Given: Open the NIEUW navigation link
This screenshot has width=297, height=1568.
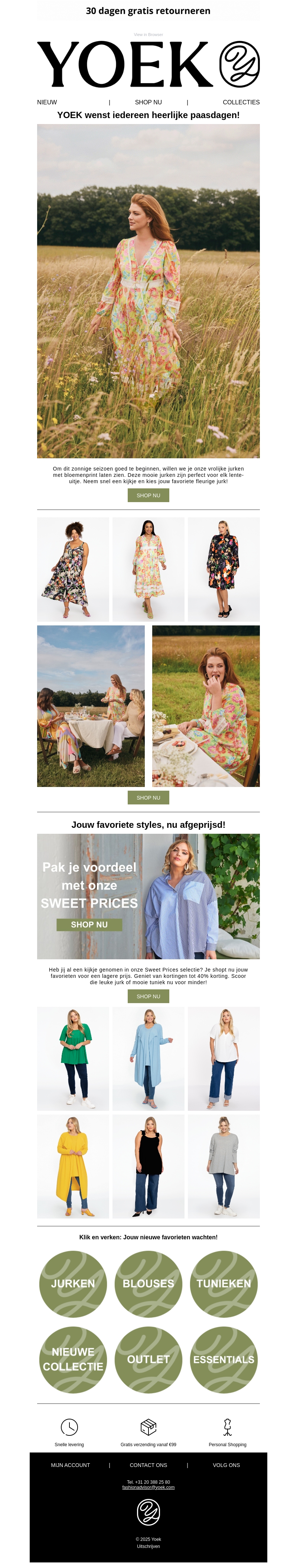Looking at the screenshot, I should pos(47,102).
